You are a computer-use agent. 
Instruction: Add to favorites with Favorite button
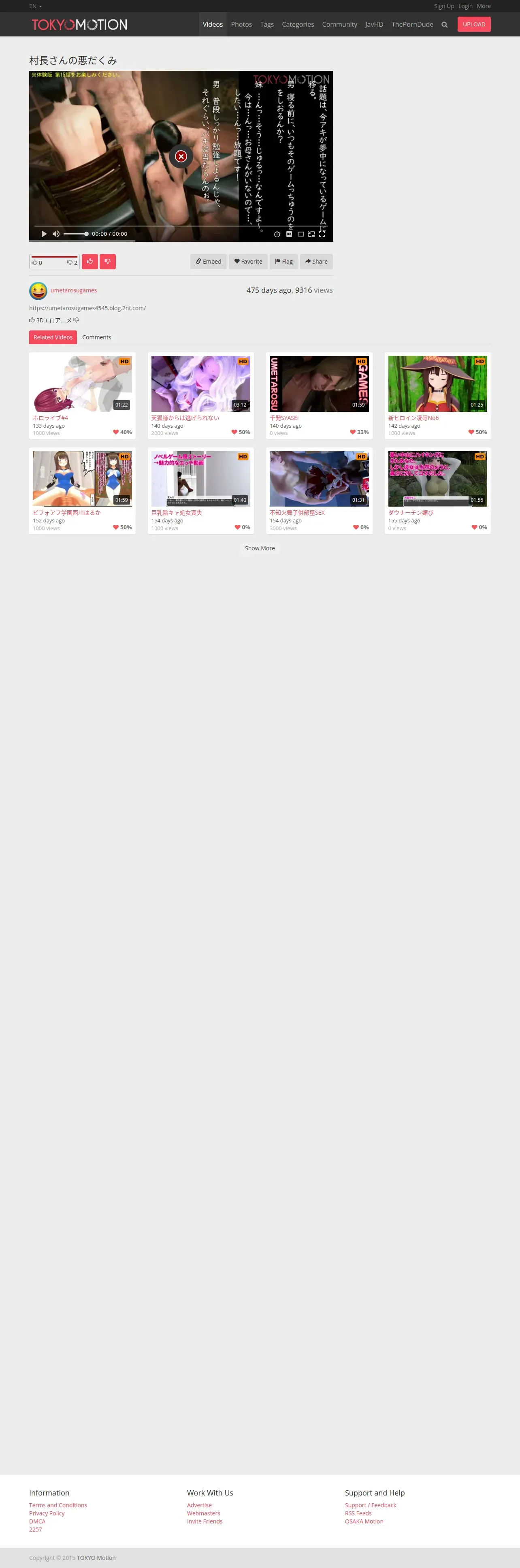tap(248, 262)
